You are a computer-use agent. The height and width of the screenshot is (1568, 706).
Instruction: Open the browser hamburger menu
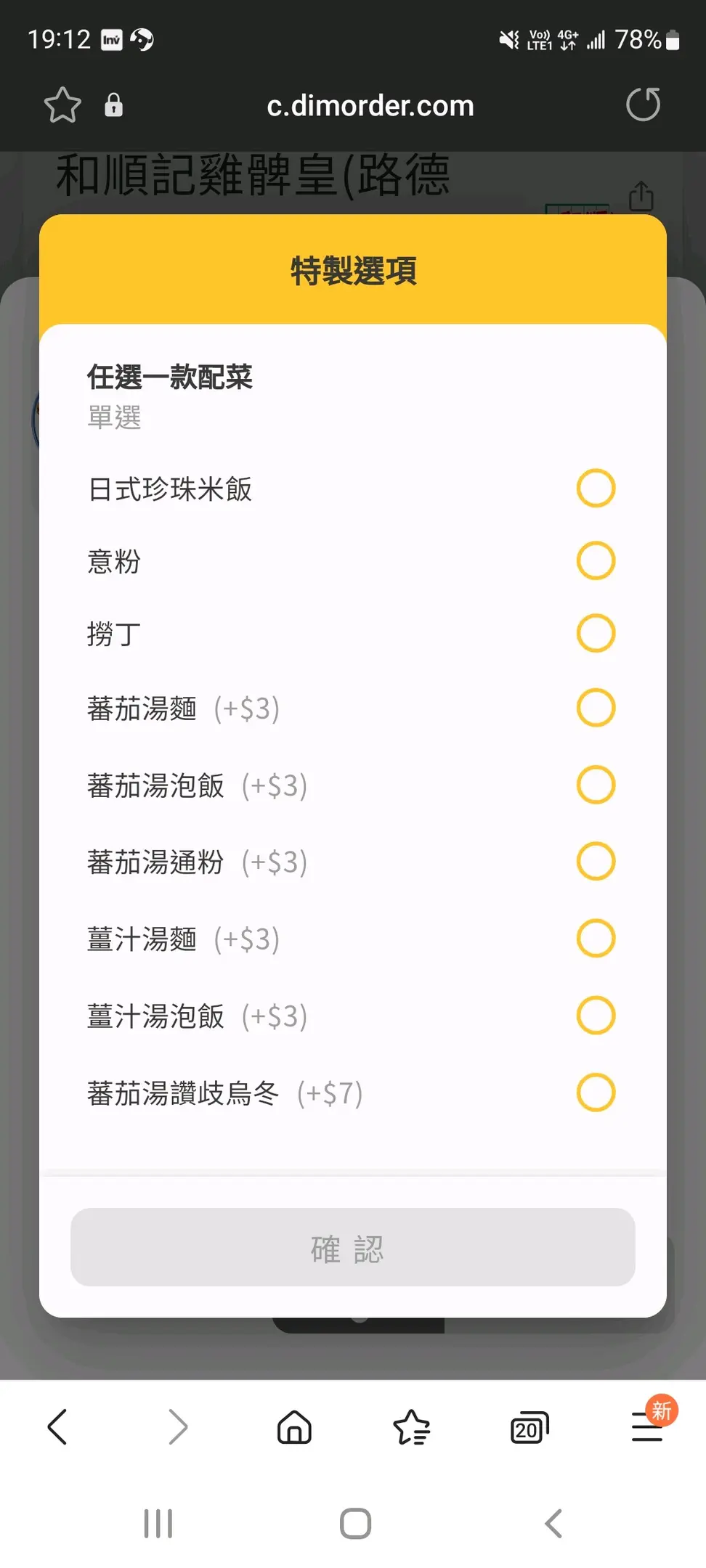pyautogui.click(x=647, y=1427)
